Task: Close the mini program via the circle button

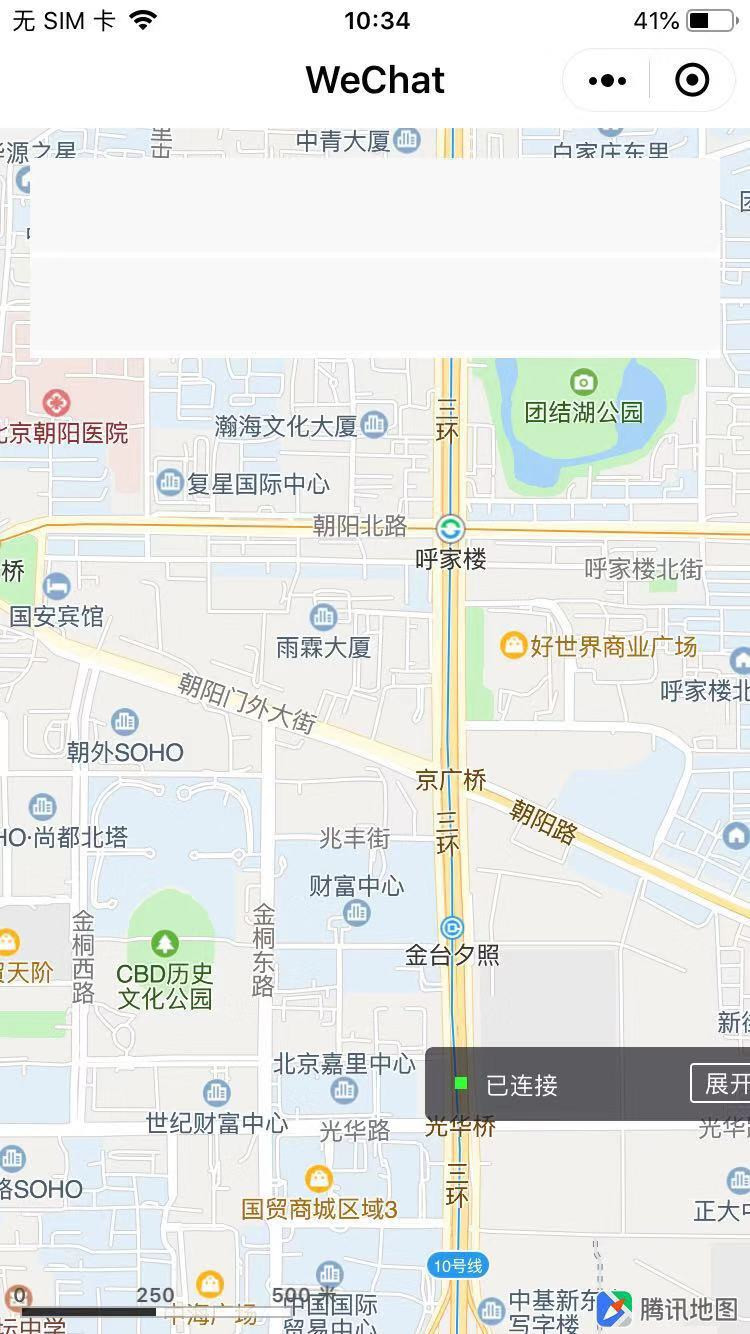Action: (692, 81)
